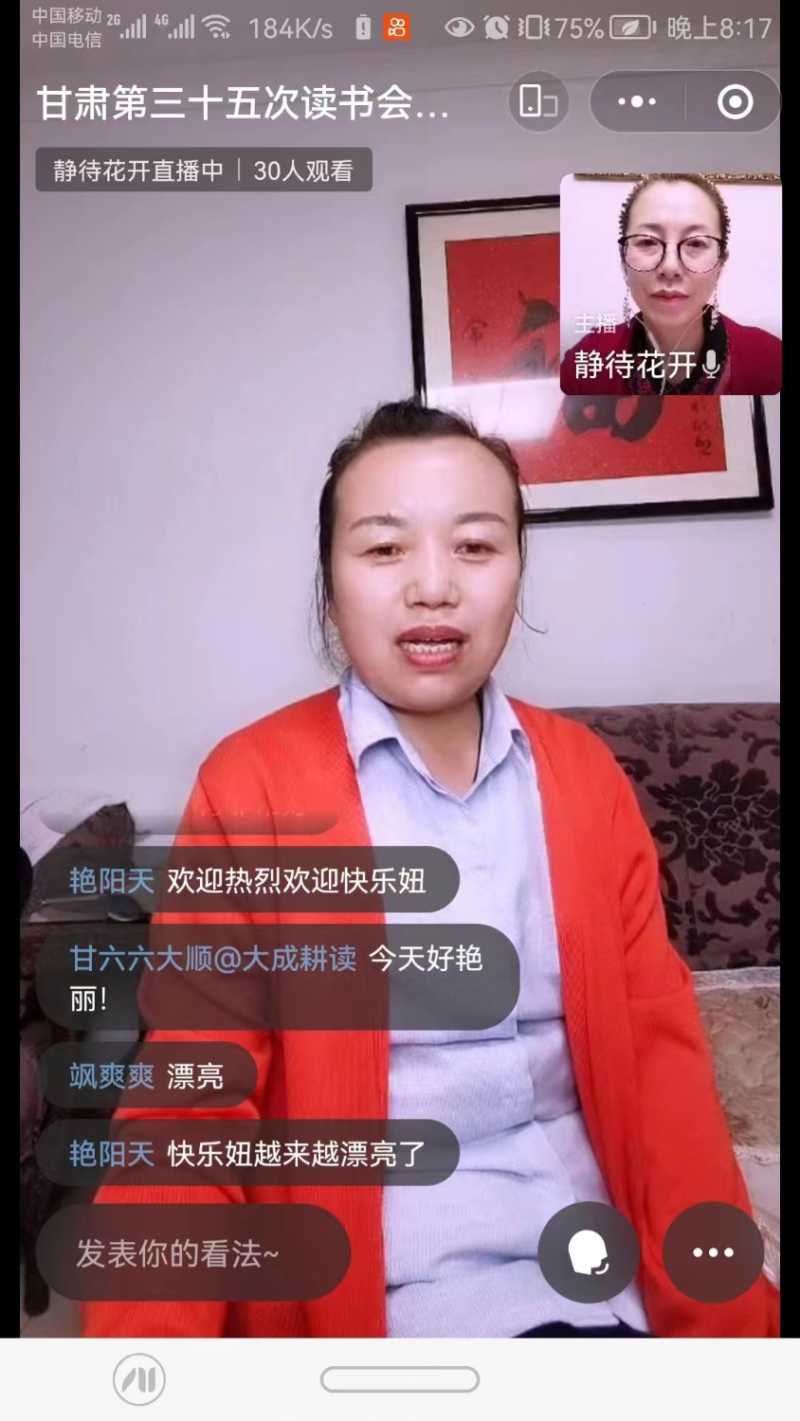
Task: Open more options button at bottom right
Action: pos(713,1252)
